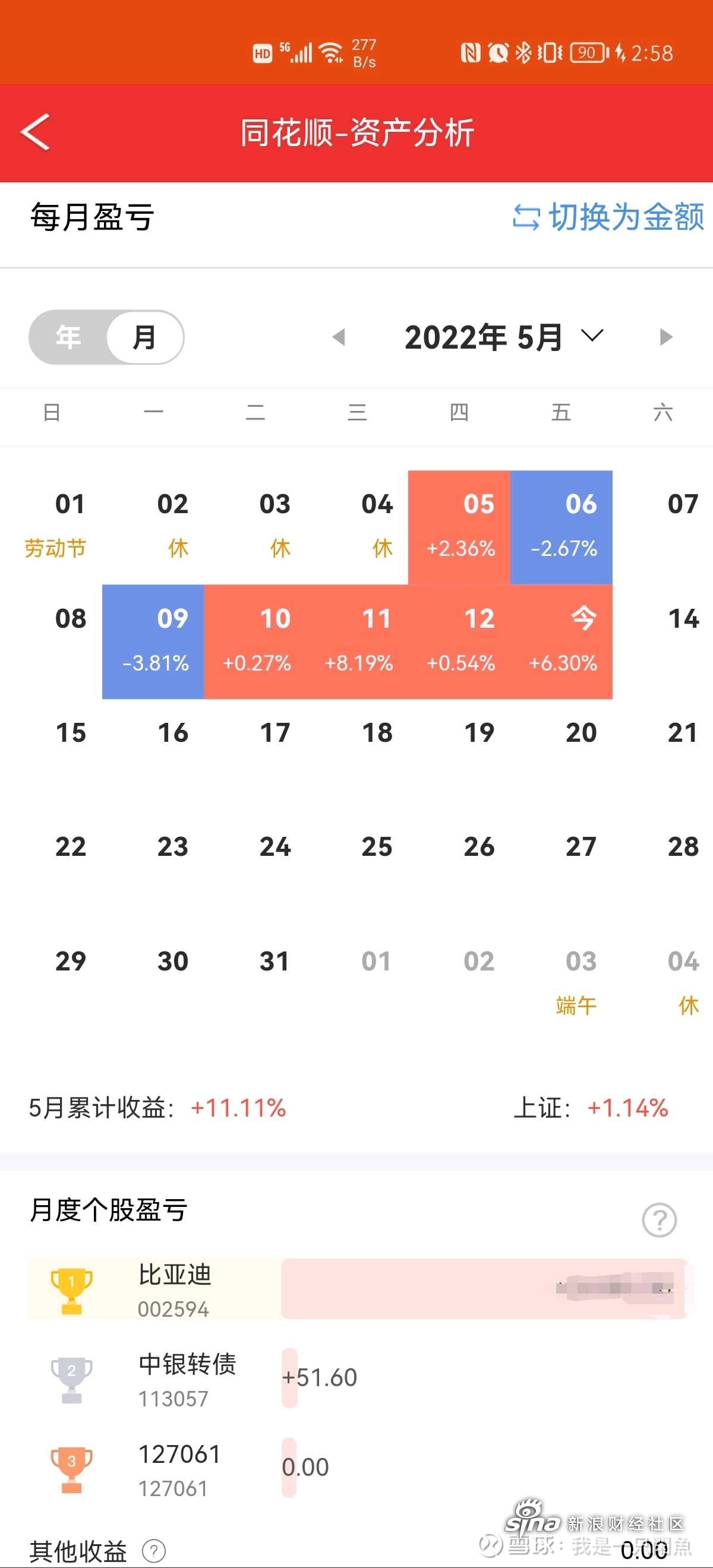Image resolution: width=713 pixels, height=1568 pixels.
Task: Open day 06 with -2.67%
Action: 561,527
